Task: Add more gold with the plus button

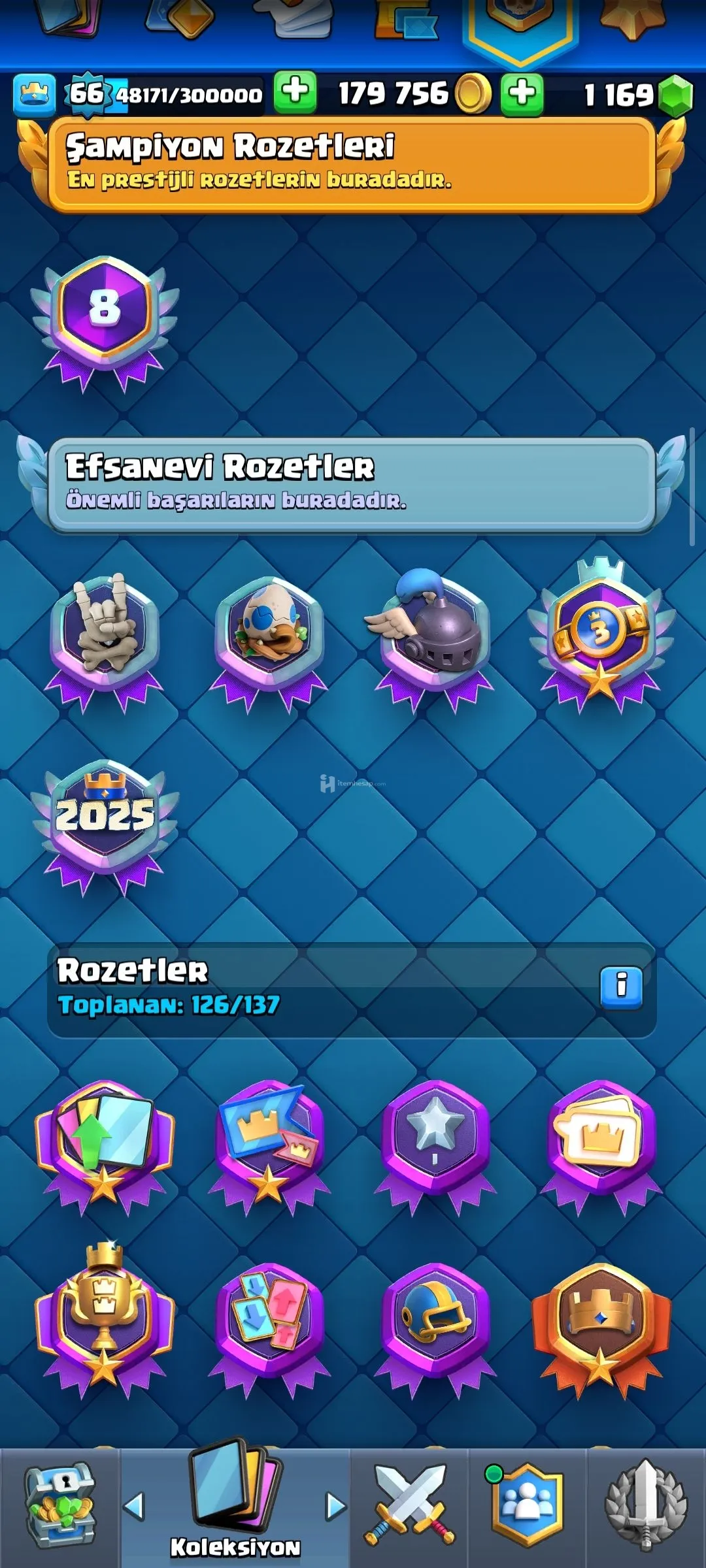Action: pos(522,93)
